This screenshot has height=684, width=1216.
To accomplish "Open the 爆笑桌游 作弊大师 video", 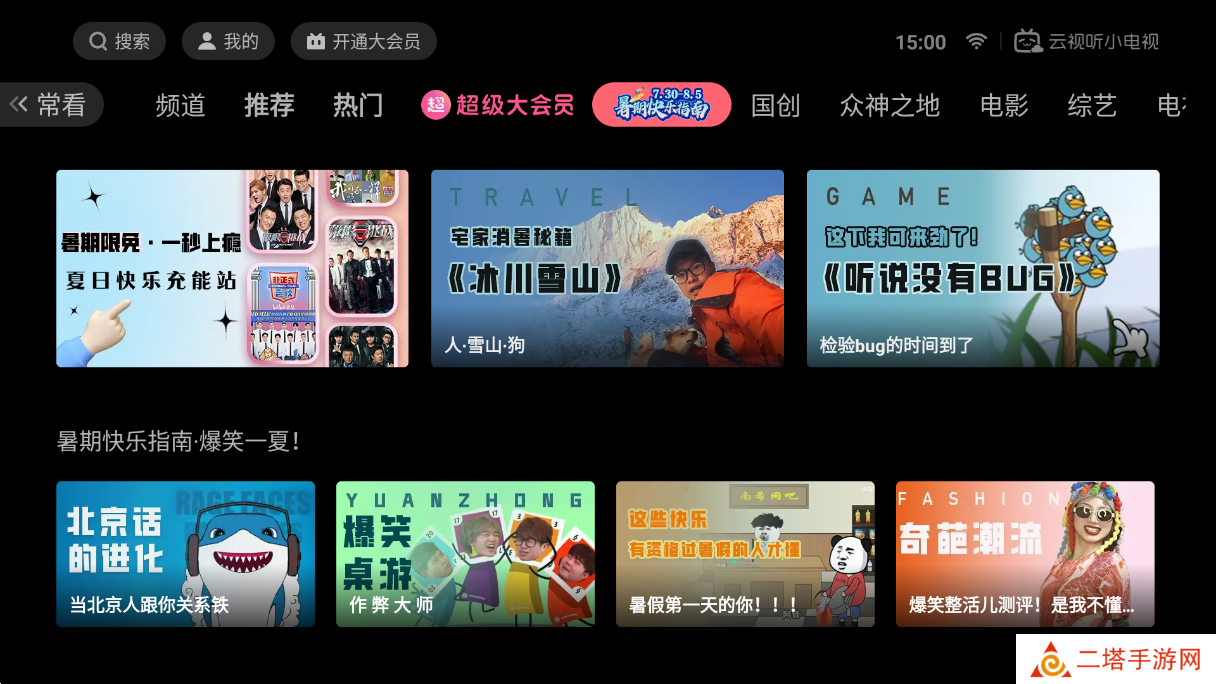I will 465,554.
